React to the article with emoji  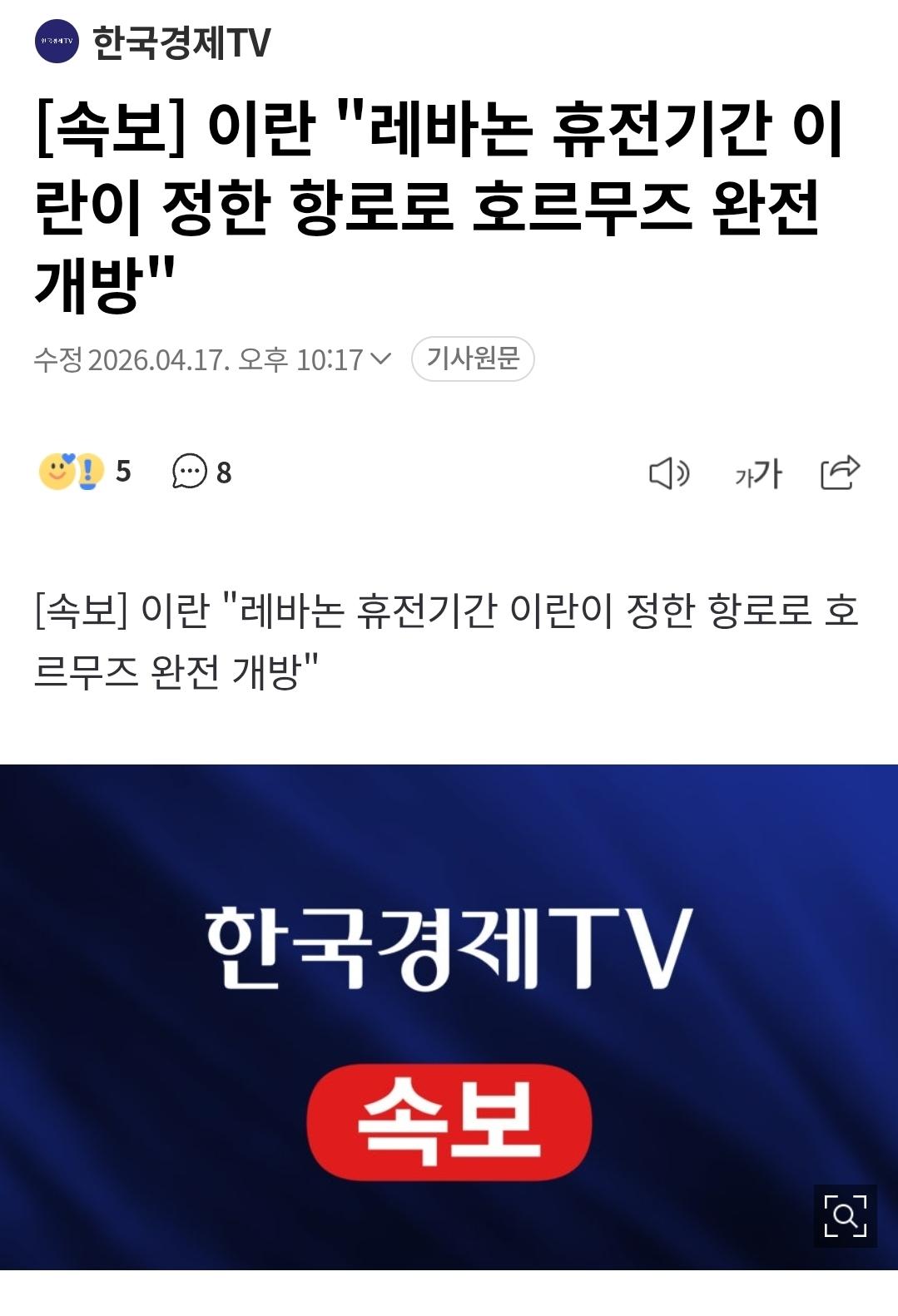pos(72,472)
